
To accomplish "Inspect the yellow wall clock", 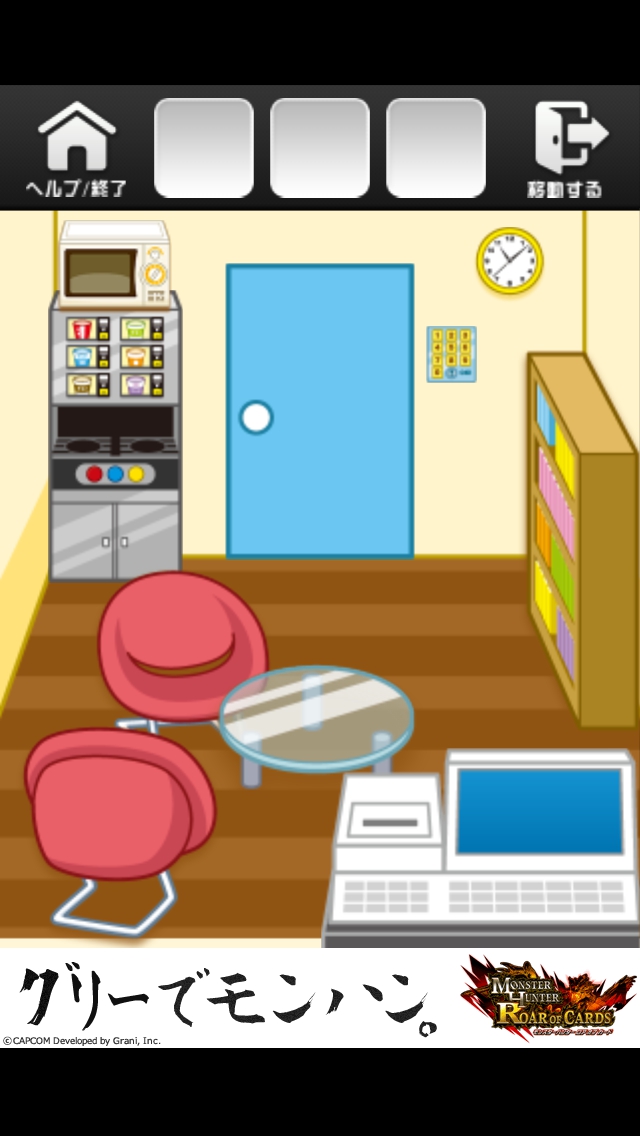I will pyautogui.click(x=508, y=260).
